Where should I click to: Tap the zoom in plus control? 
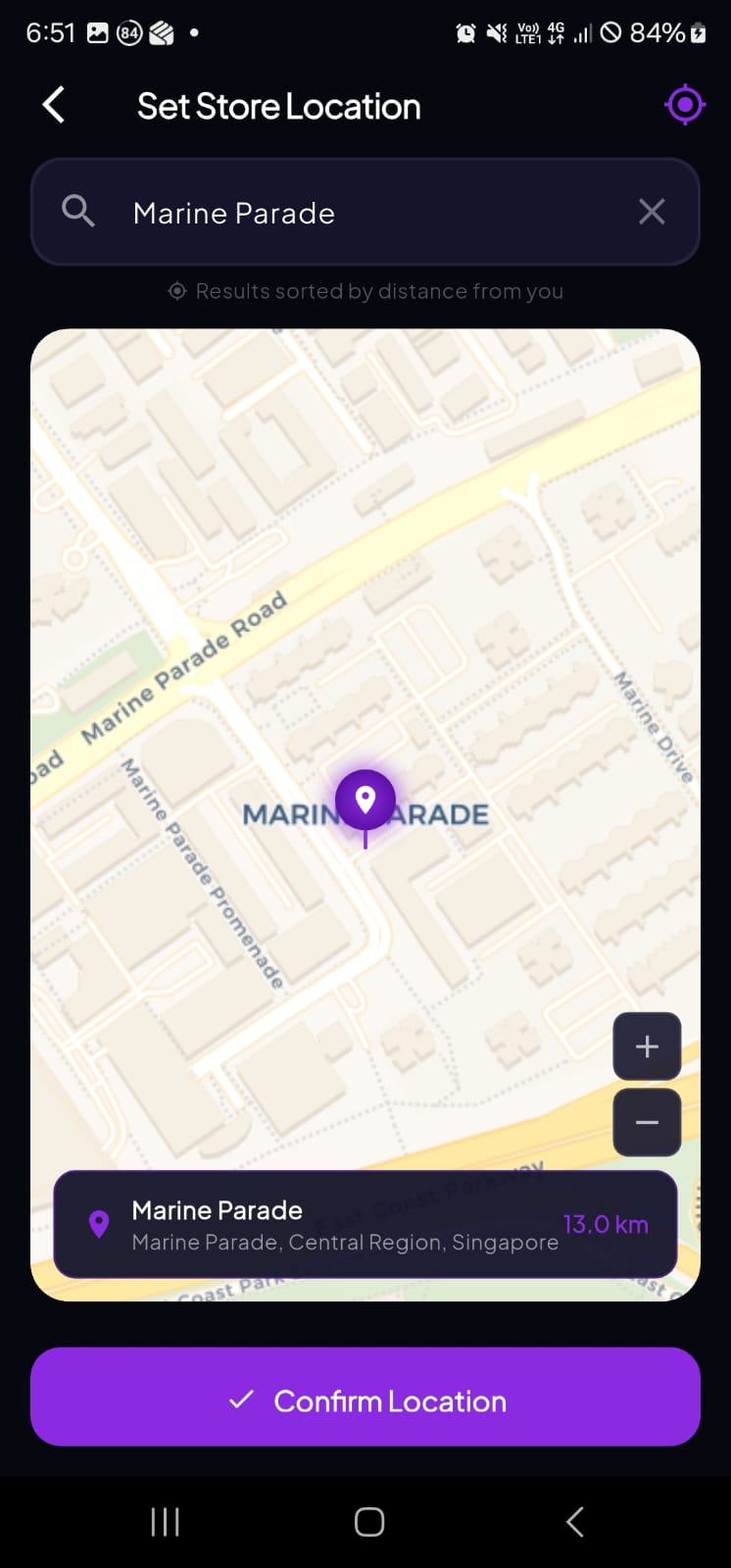click(647, 1046)
